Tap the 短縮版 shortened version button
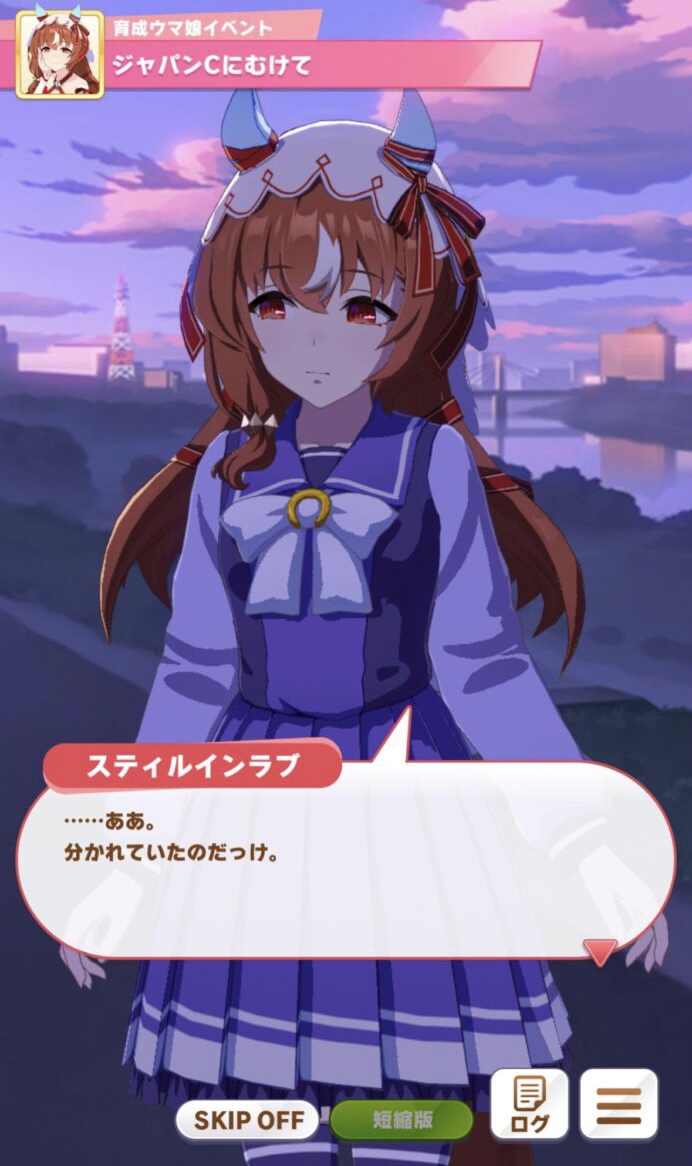Viewport: 692px width, 1166px height. (402, 1120)
